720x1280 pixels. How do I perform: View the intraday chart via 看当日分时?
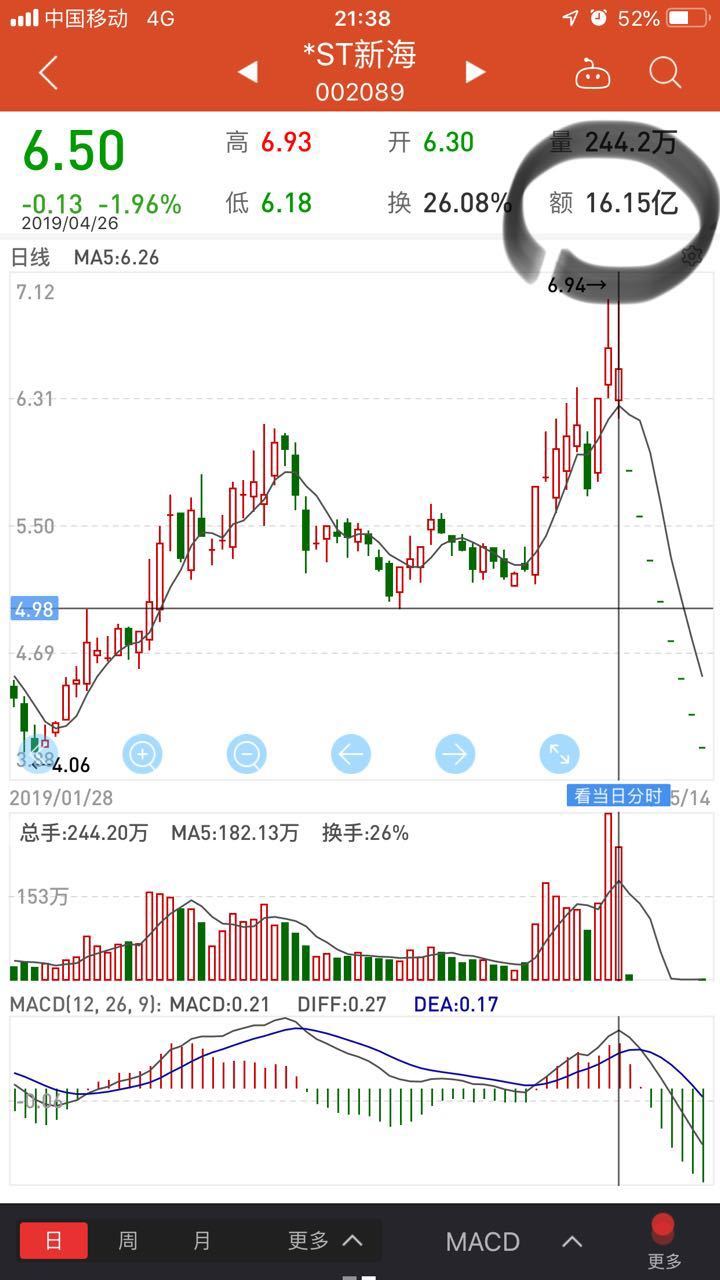point(618,797)
